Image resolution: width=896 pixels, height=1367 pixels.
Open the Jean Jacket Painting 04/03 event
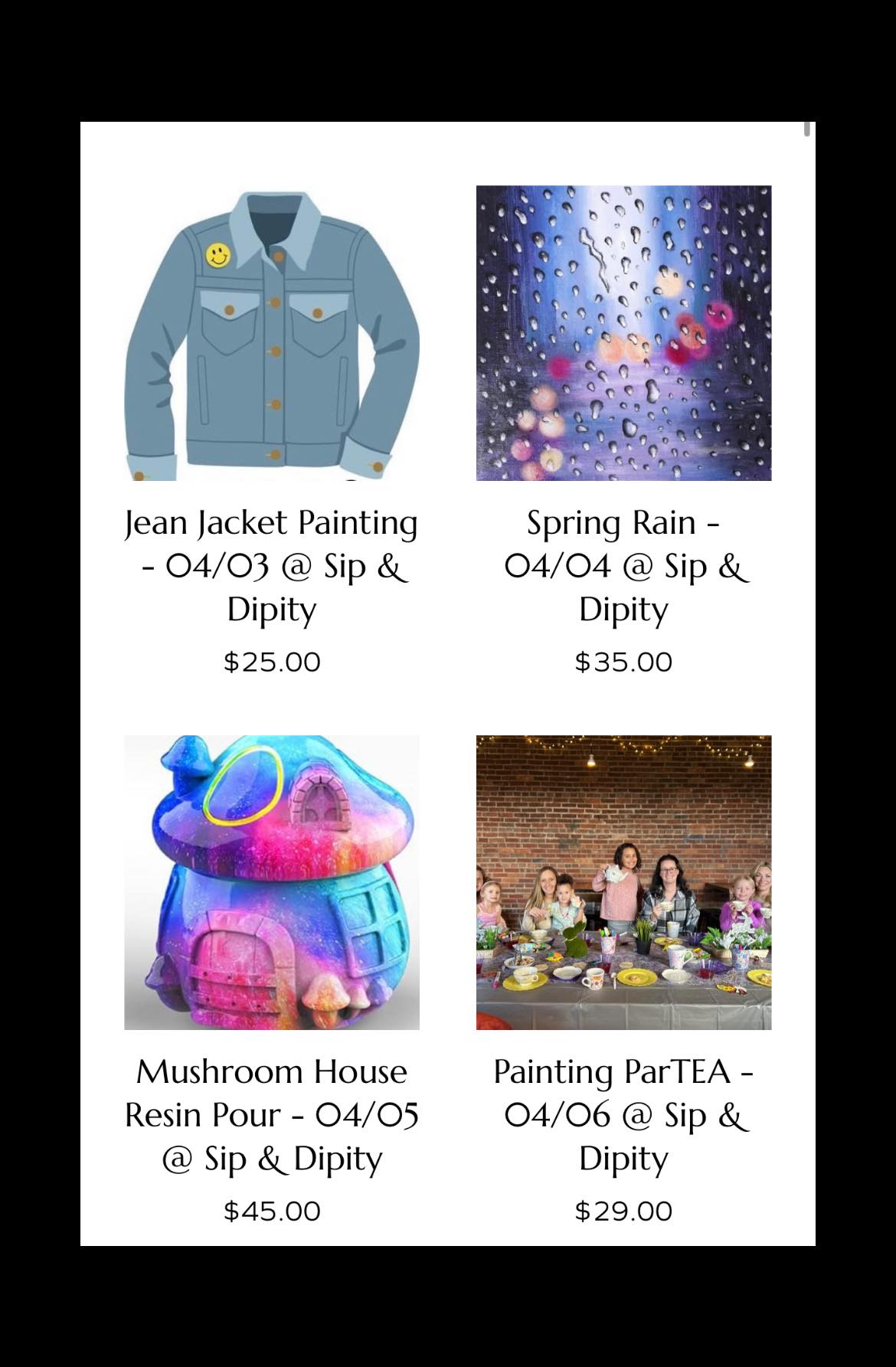[x=271, y=565]
